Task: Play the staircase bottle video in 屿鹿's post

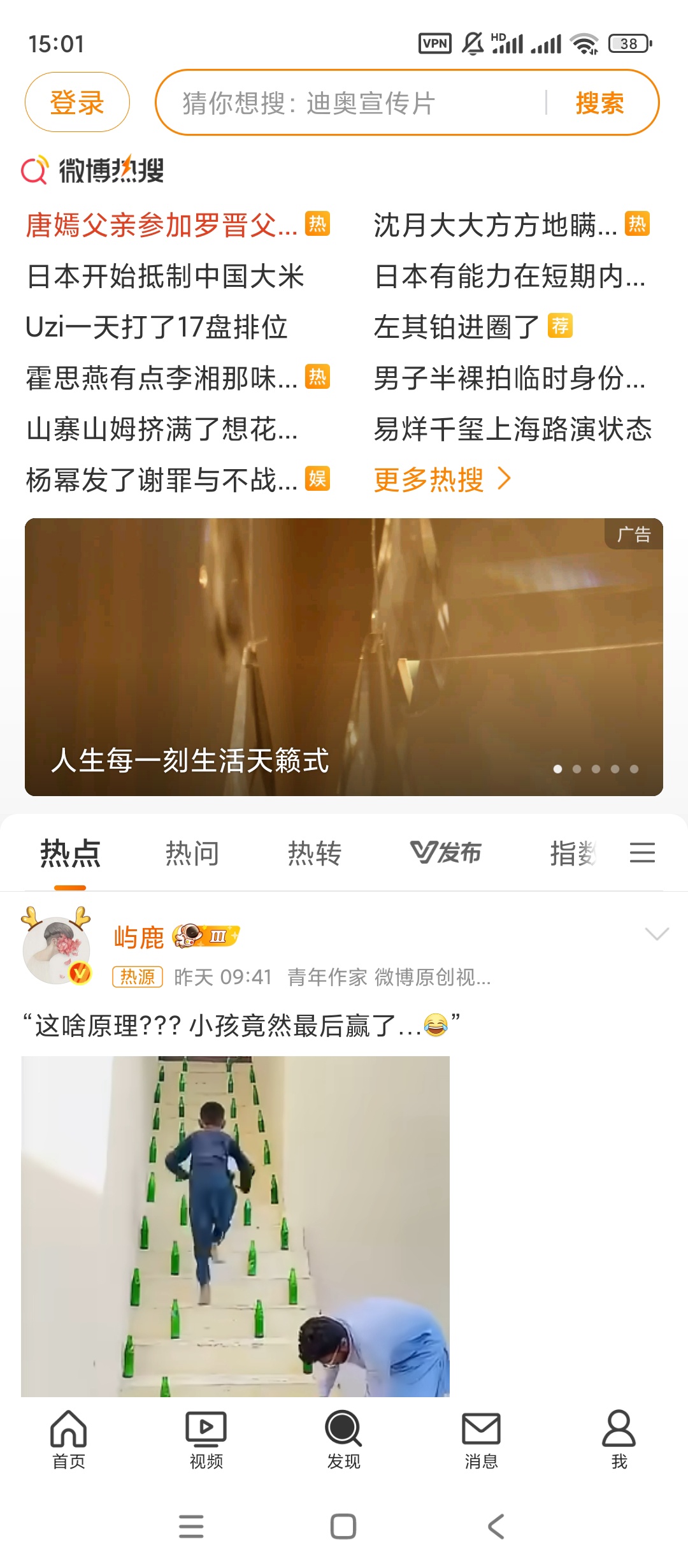Action: click(235, 1225)
